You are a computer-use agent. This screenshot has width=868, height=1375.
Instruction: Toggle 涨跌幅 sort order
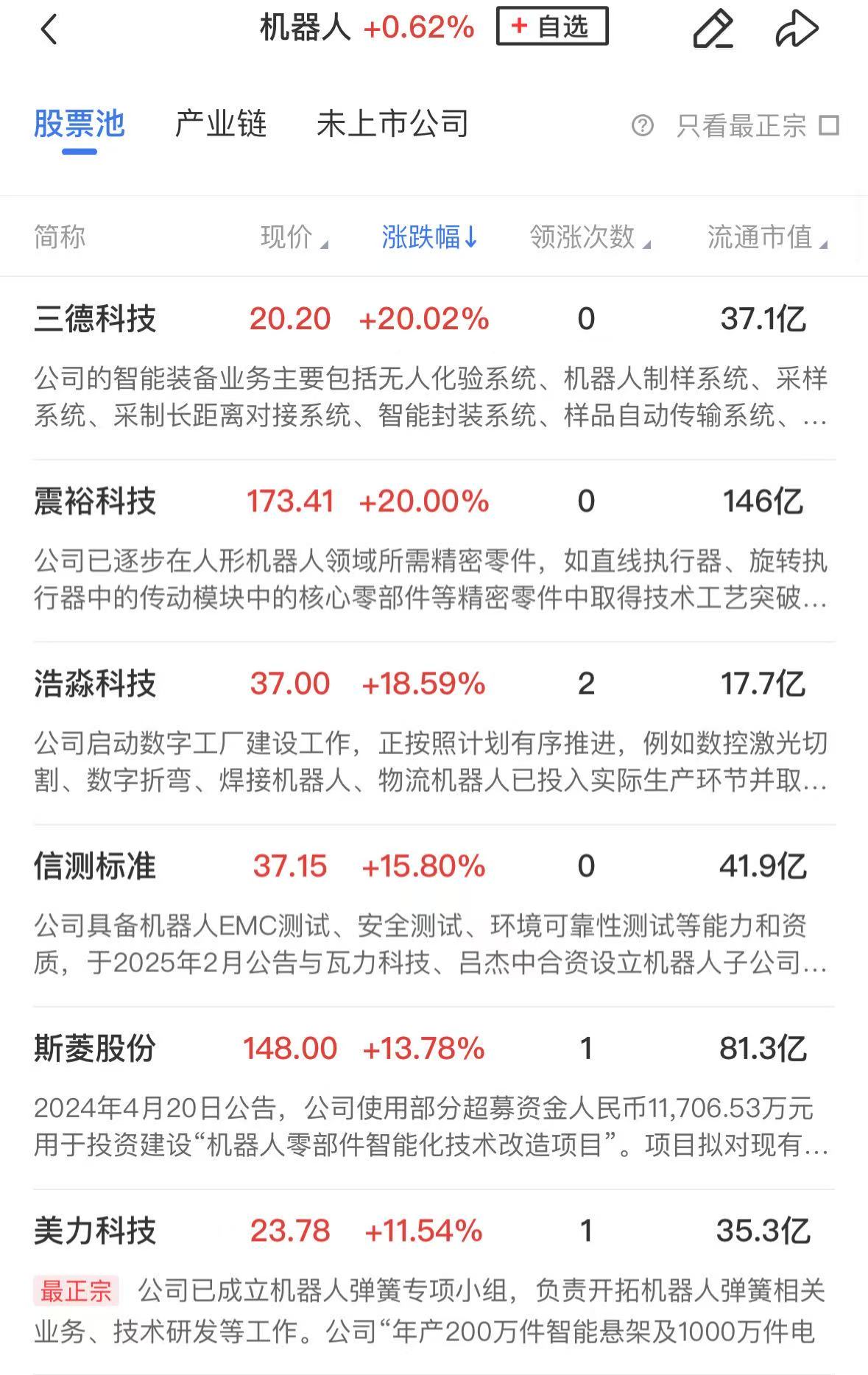430,237
